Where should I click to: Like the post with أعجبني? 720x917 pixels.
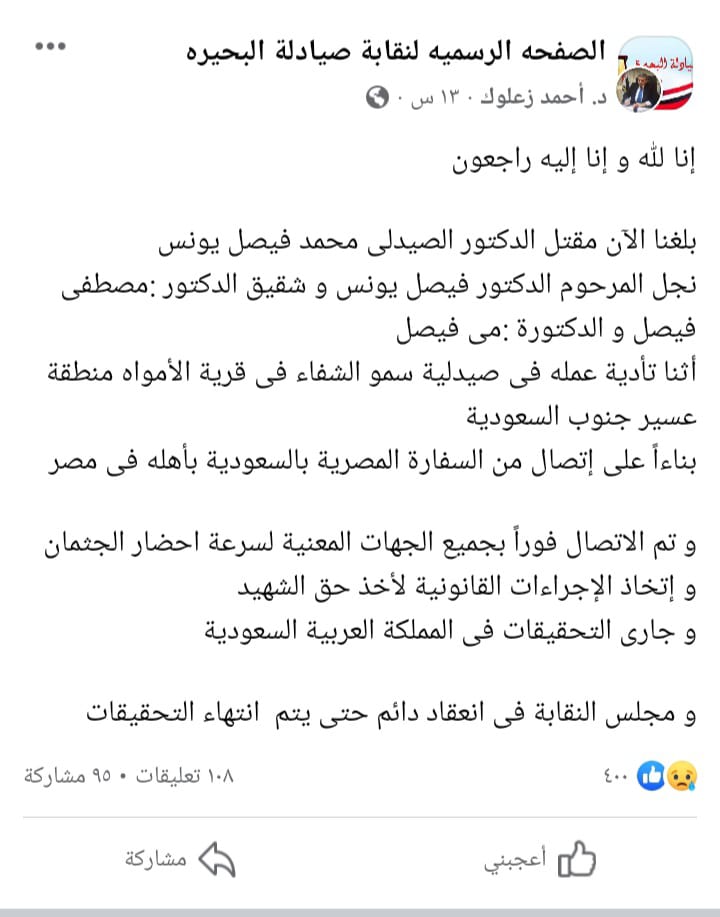[x=540, y=859]
